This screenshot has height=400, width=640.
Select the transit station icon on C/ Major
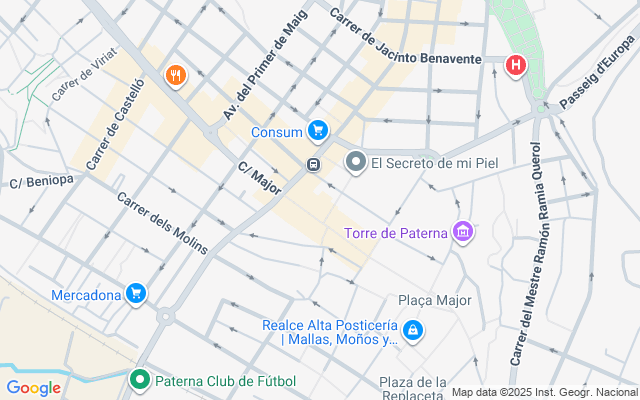tap(313, 164)
